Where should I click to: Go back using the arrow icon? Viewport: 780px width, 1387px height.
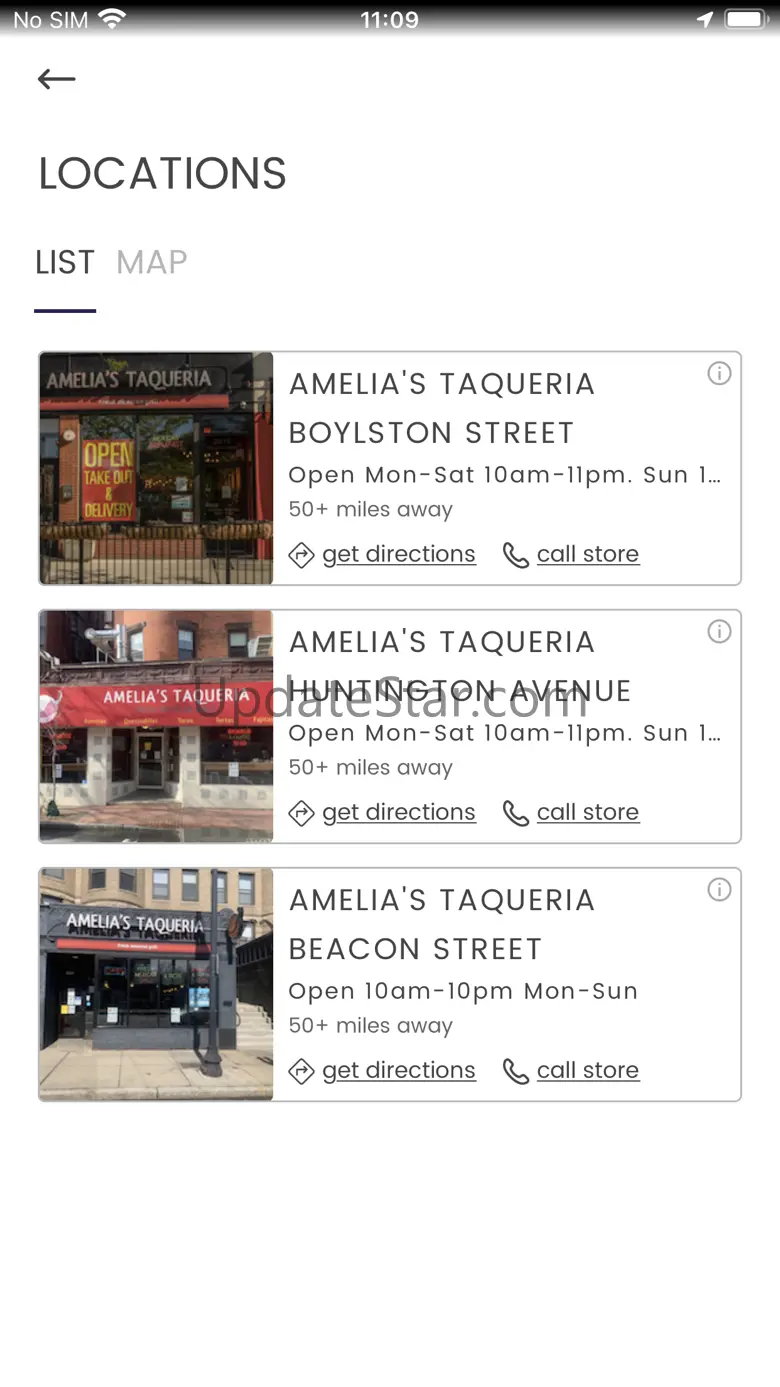tap(56, 79)
